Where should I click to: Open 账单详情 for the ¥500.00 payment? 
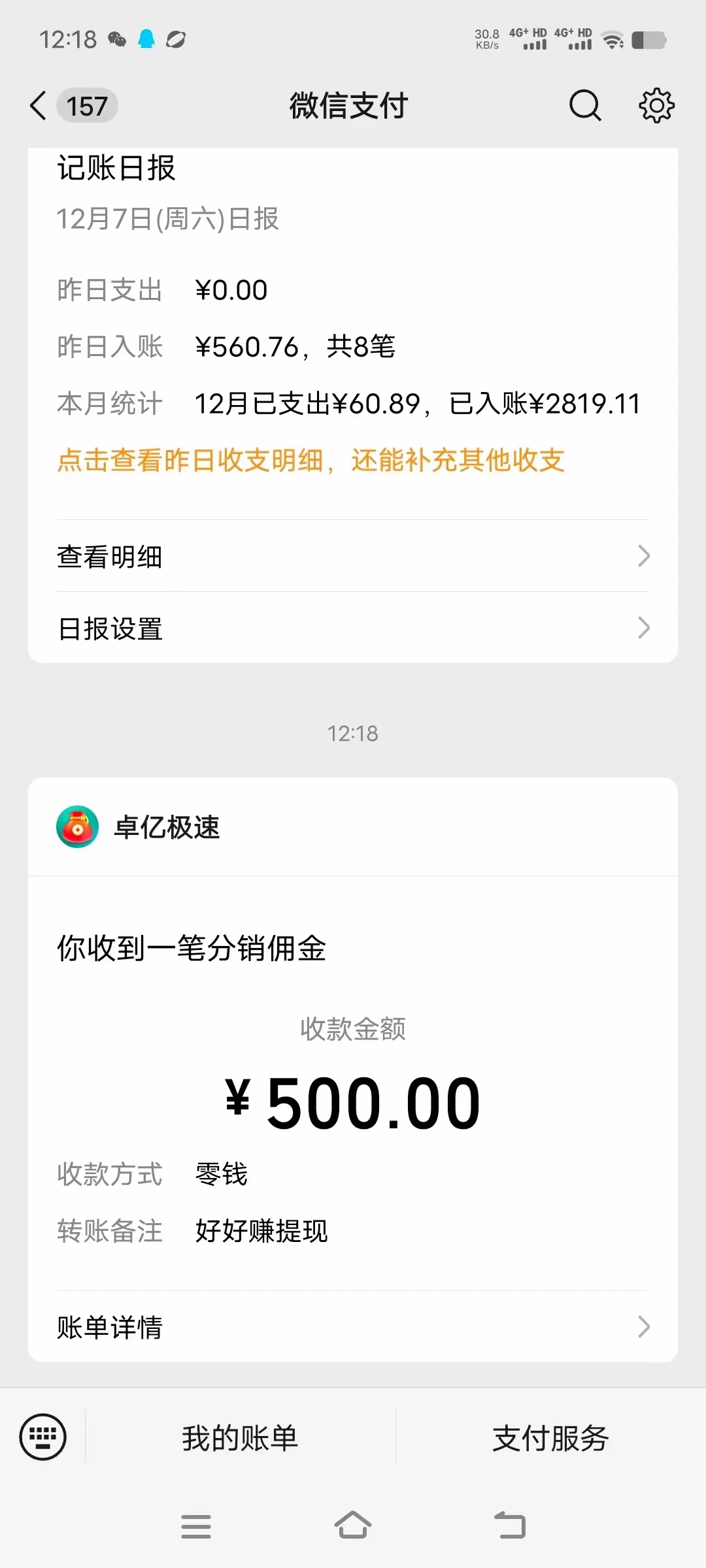(x=353, y=1327)
